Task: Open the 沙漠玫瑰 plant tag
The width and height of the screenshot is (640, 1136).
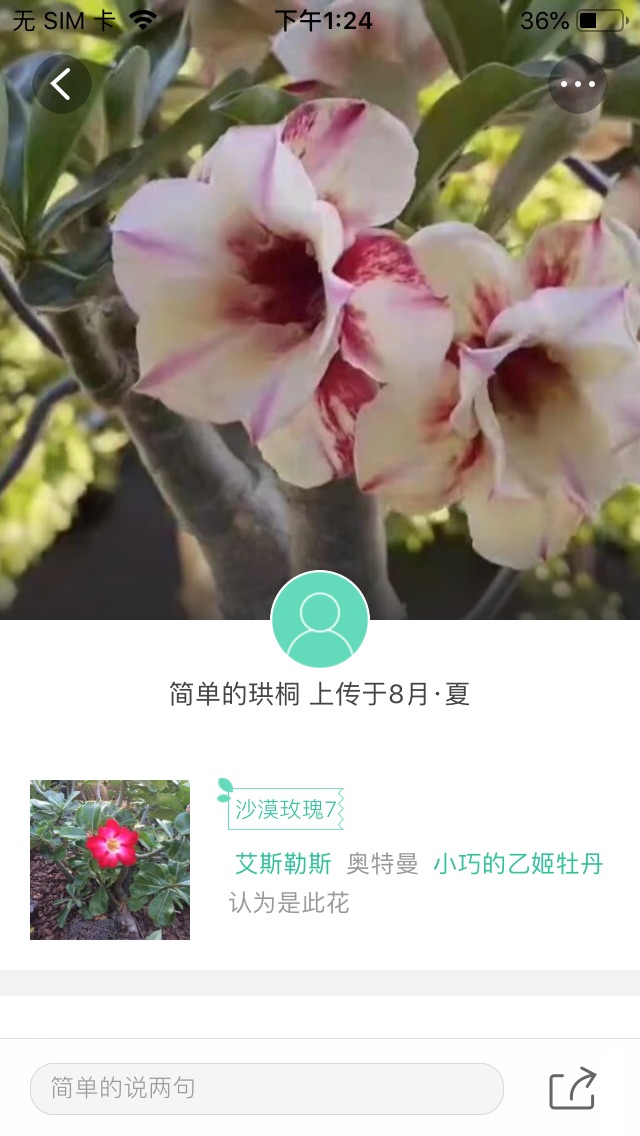Action: 285,808
